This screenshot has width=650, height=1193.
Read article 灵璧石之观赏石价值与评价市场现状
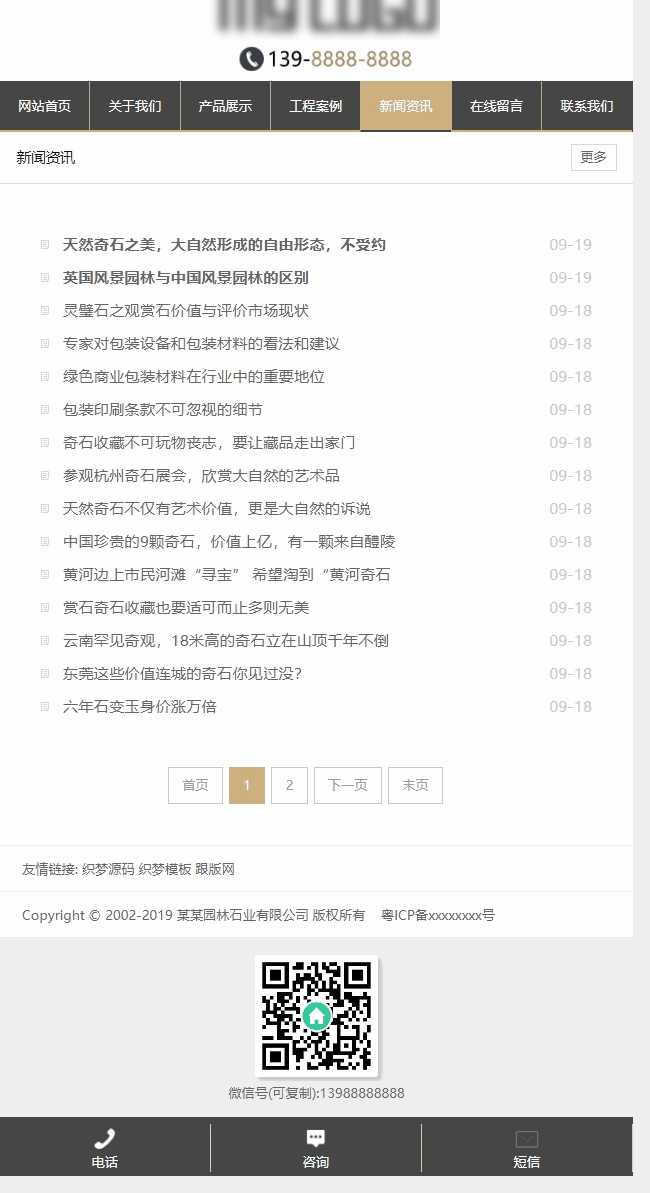tap(186, 310)
